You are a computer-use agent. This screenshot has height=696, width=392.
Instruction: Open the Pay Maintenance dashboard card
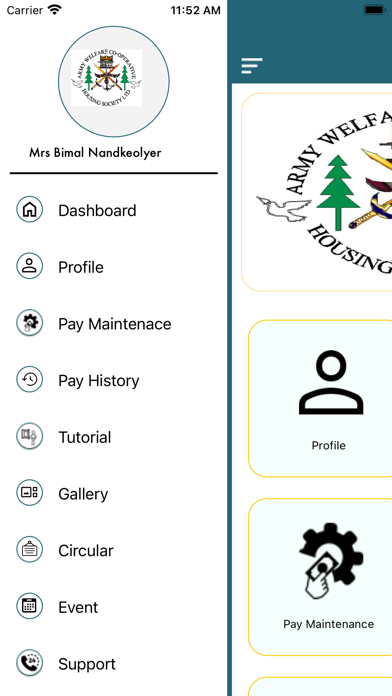click(320, 577)
